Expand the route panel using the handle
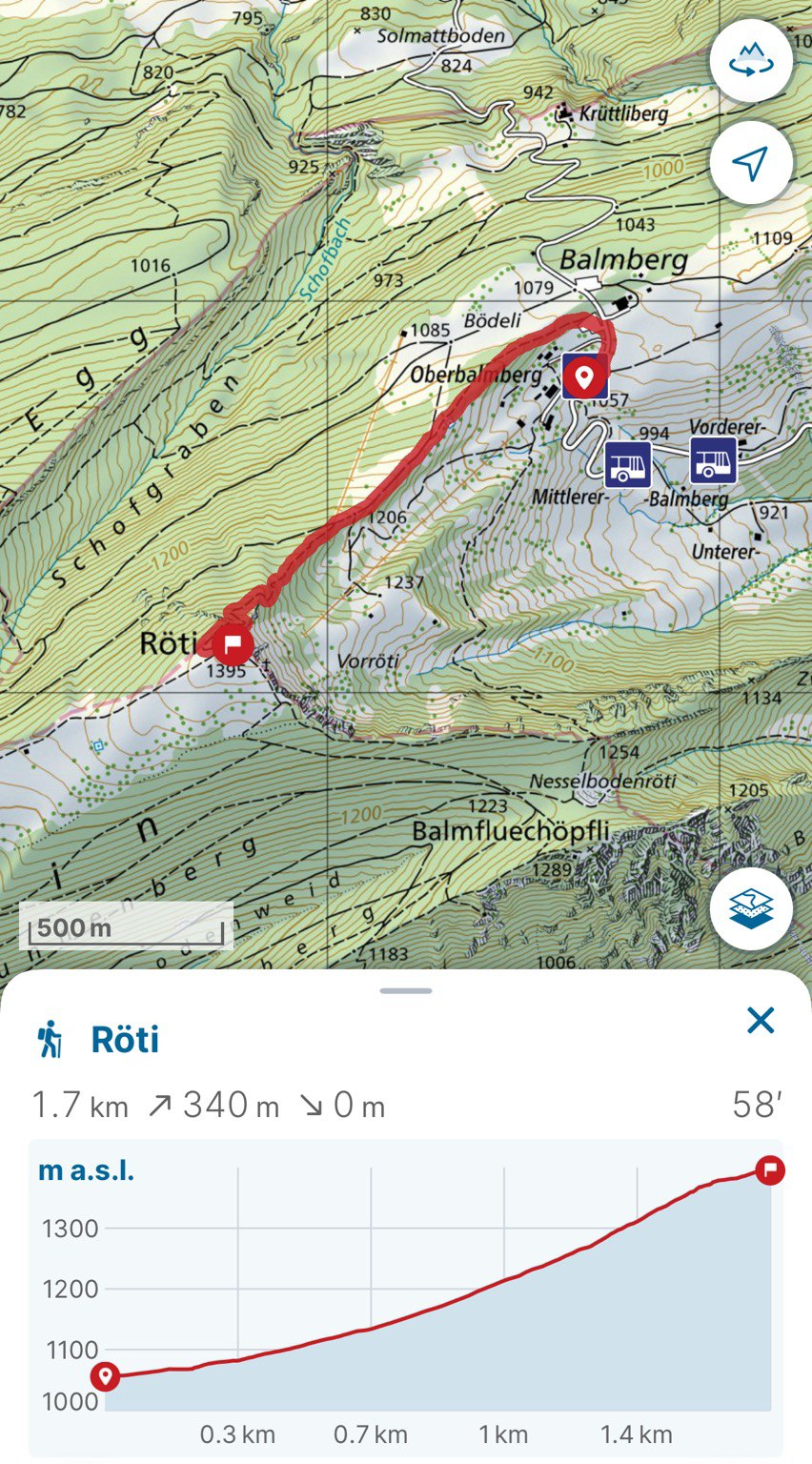The width and height of the screenshot is (812, 1464). 406,991
